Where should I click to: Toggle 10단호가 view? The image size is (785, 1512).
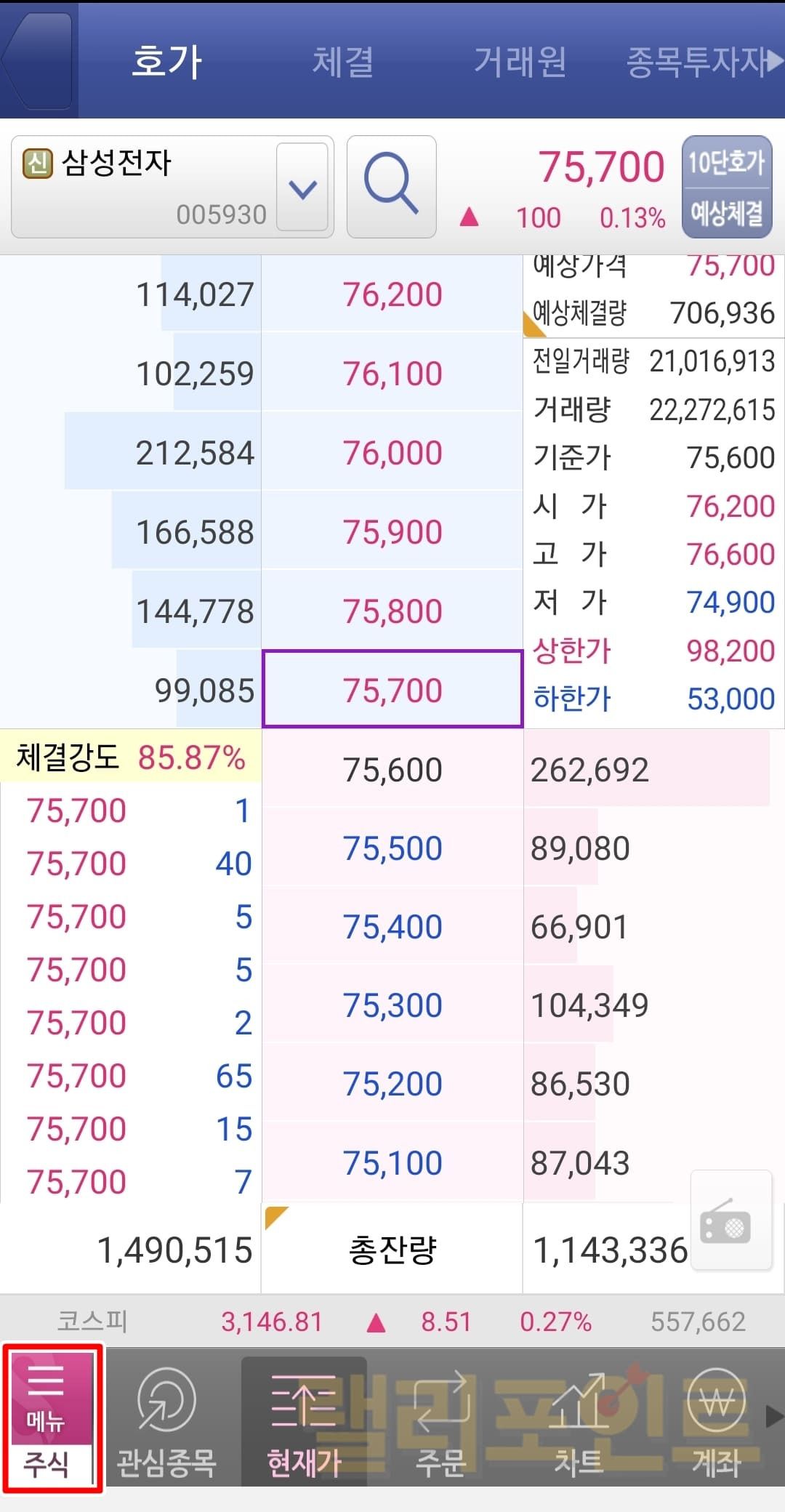(x=726, y=162)
